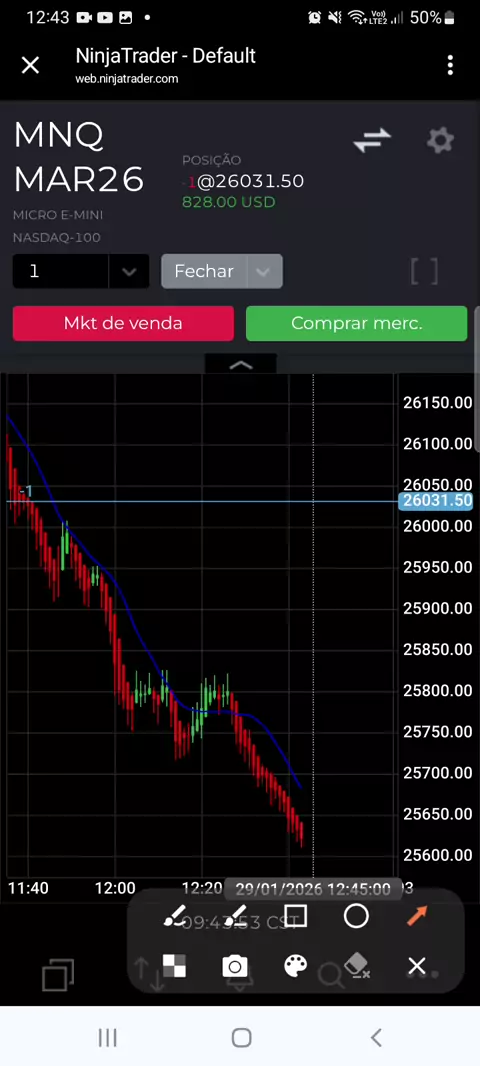480x1066 pixels.
Task: Open the quantity dropdown
Action: 128,271
